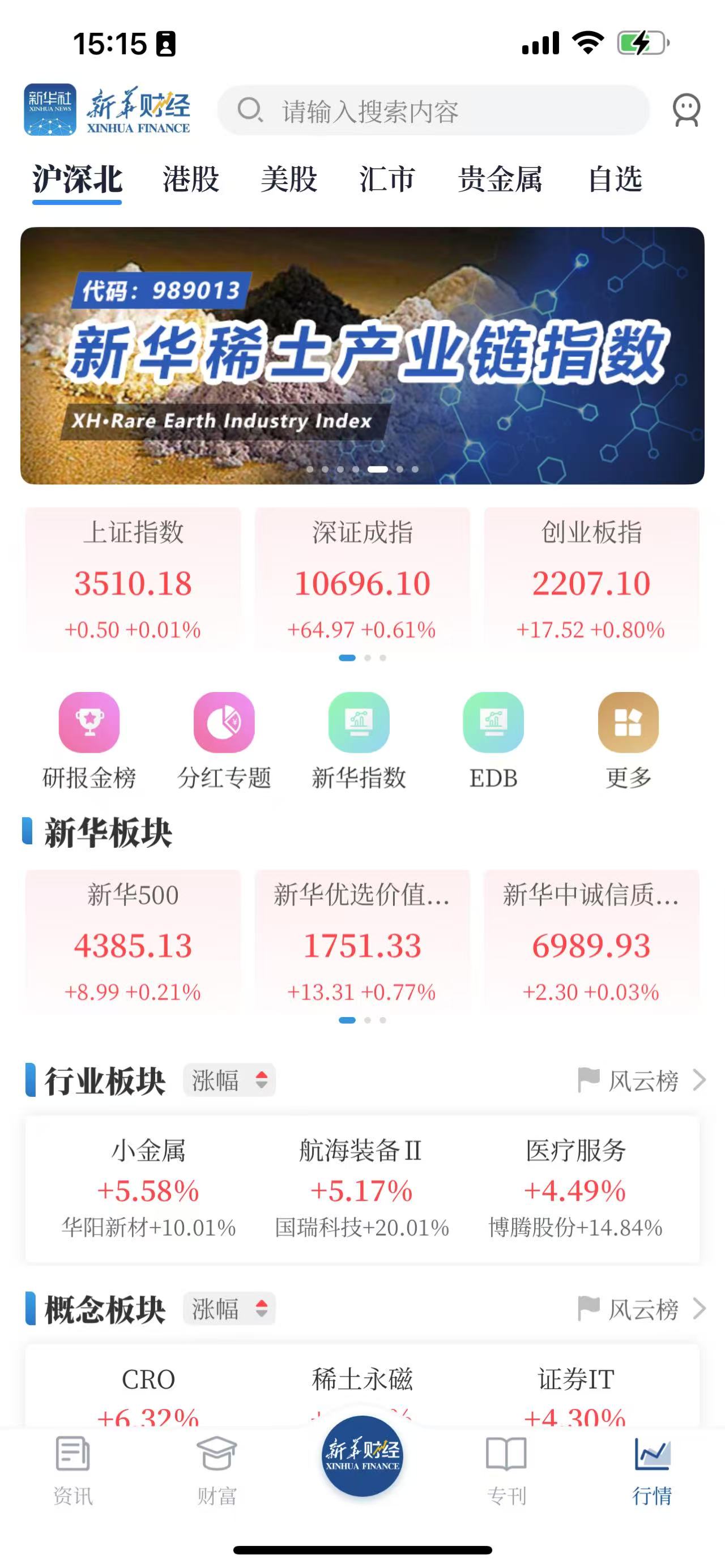Image resolution: width=725 pixels, height=1568 pixels.
Task: Open the 新华500 card
Action: click(133, 941)
